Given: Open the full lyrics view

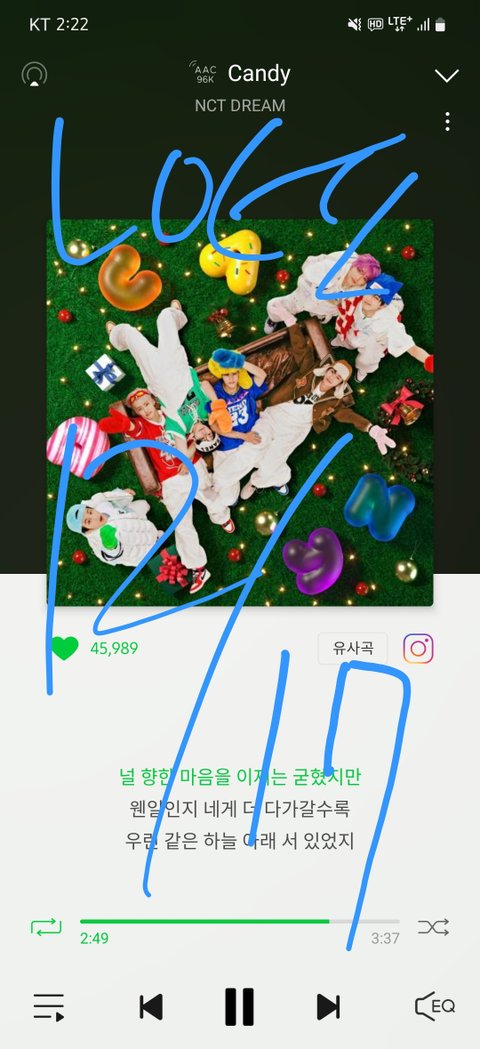Looking at the screenshot, I should pos(240,808).
